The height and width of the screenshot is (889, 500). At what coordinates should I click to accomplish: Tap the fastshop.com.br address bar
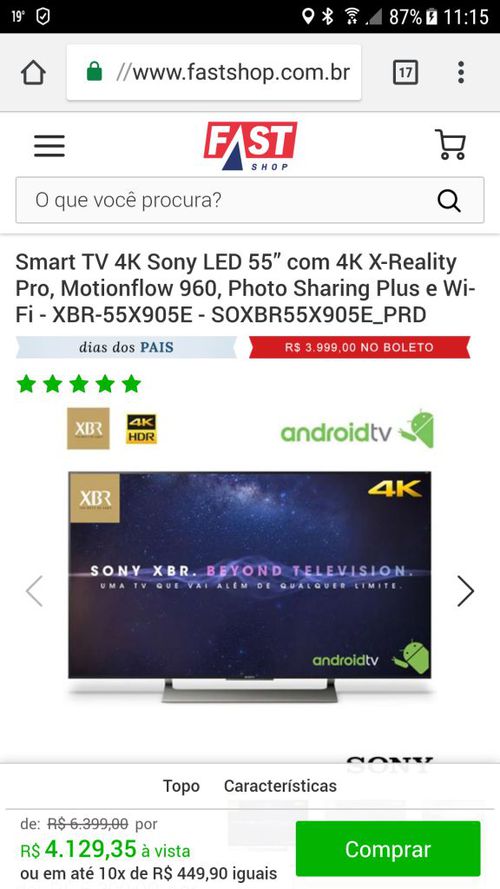[x=214, y=73]
